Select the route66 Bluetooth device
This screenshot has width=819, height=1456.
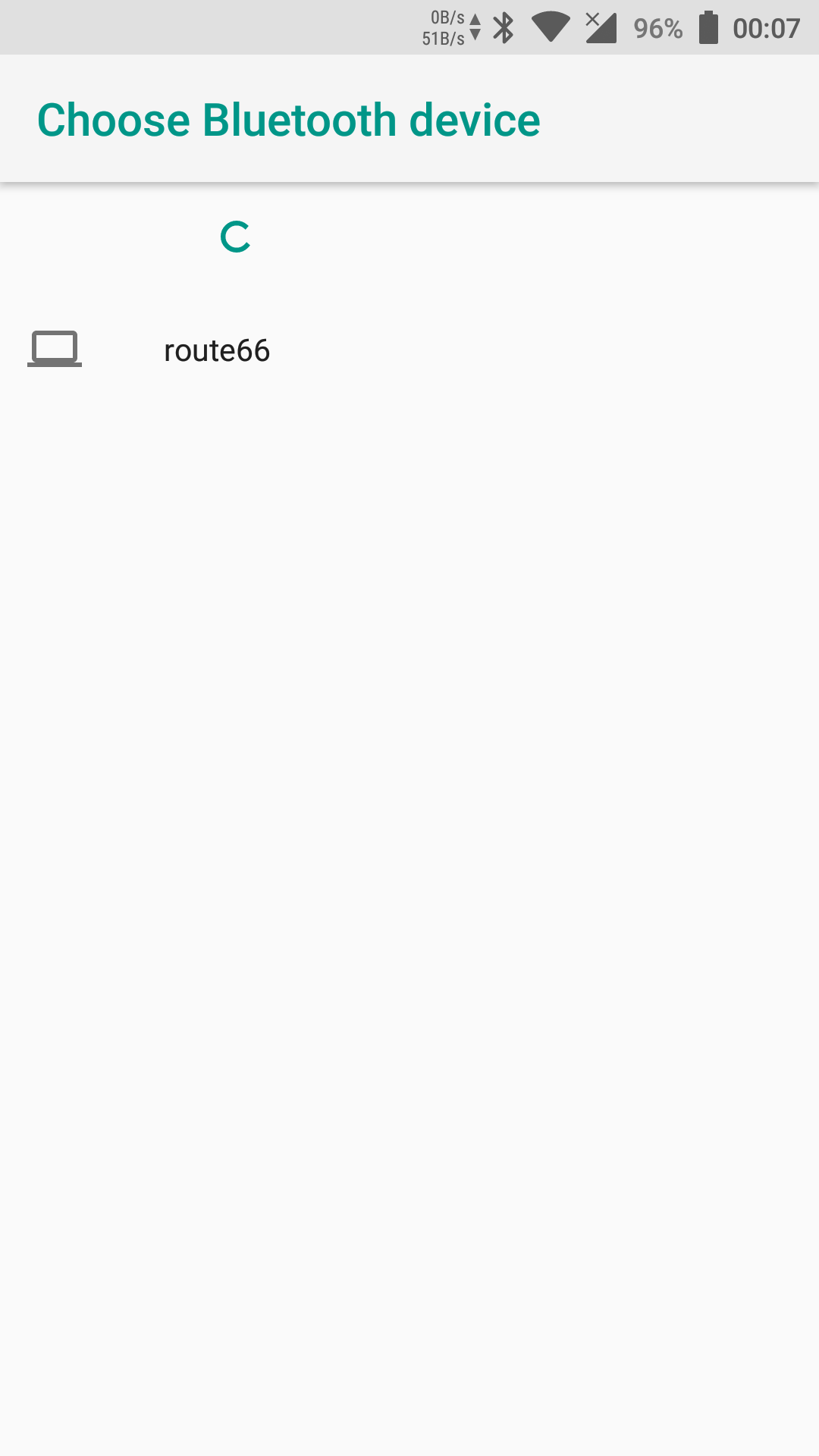coord(217,350)
